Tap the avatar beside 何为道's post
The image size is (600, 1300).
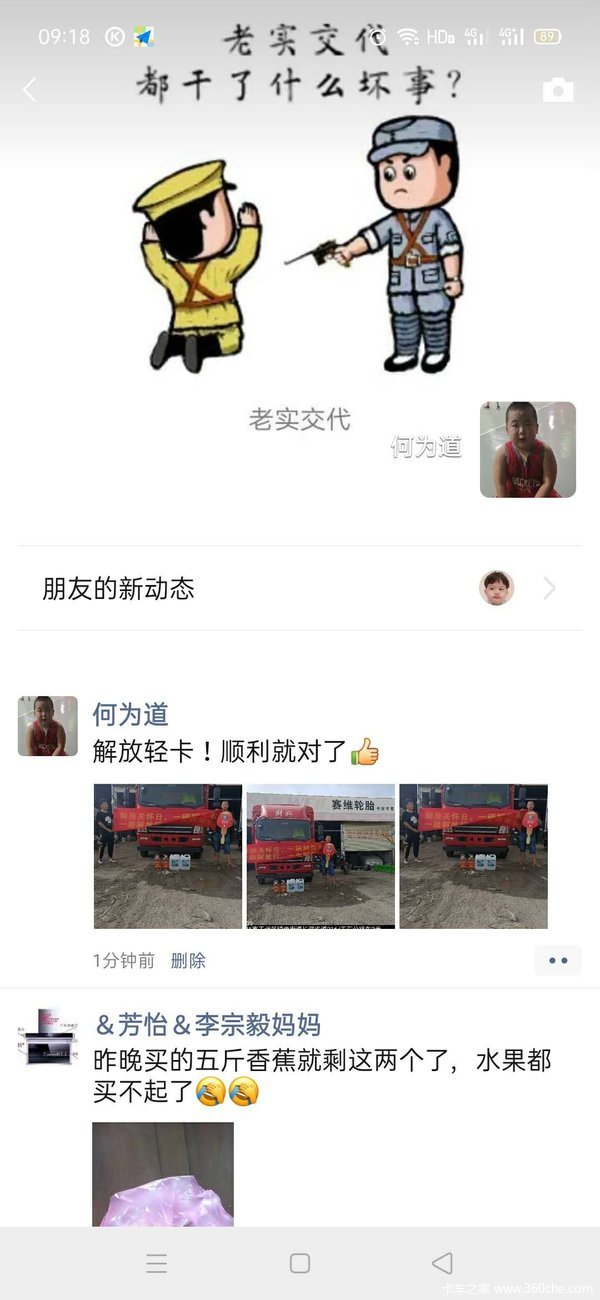(x=47, y=726)
